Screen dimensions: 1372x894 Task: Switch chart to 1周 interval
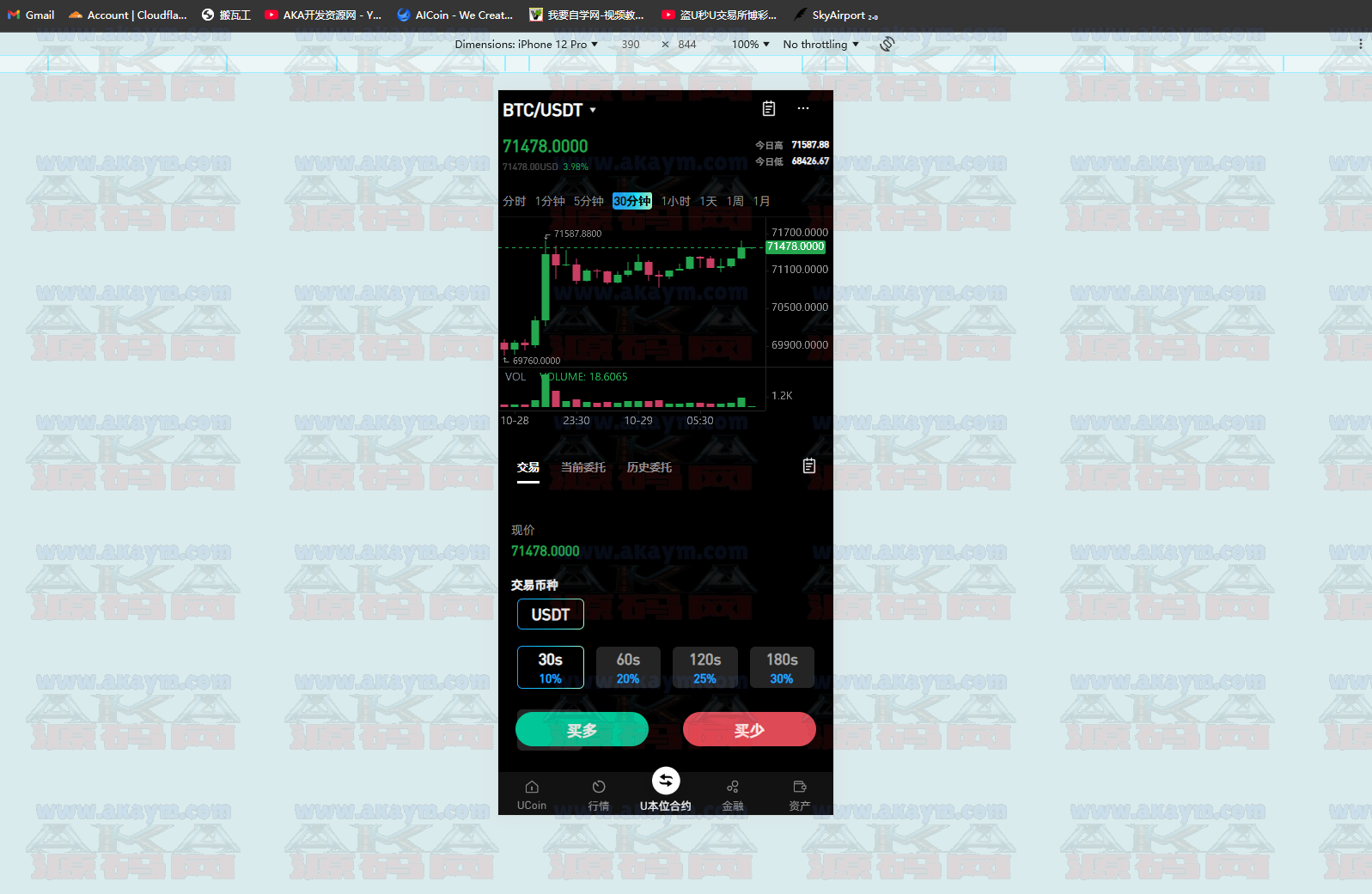[735, 201]
